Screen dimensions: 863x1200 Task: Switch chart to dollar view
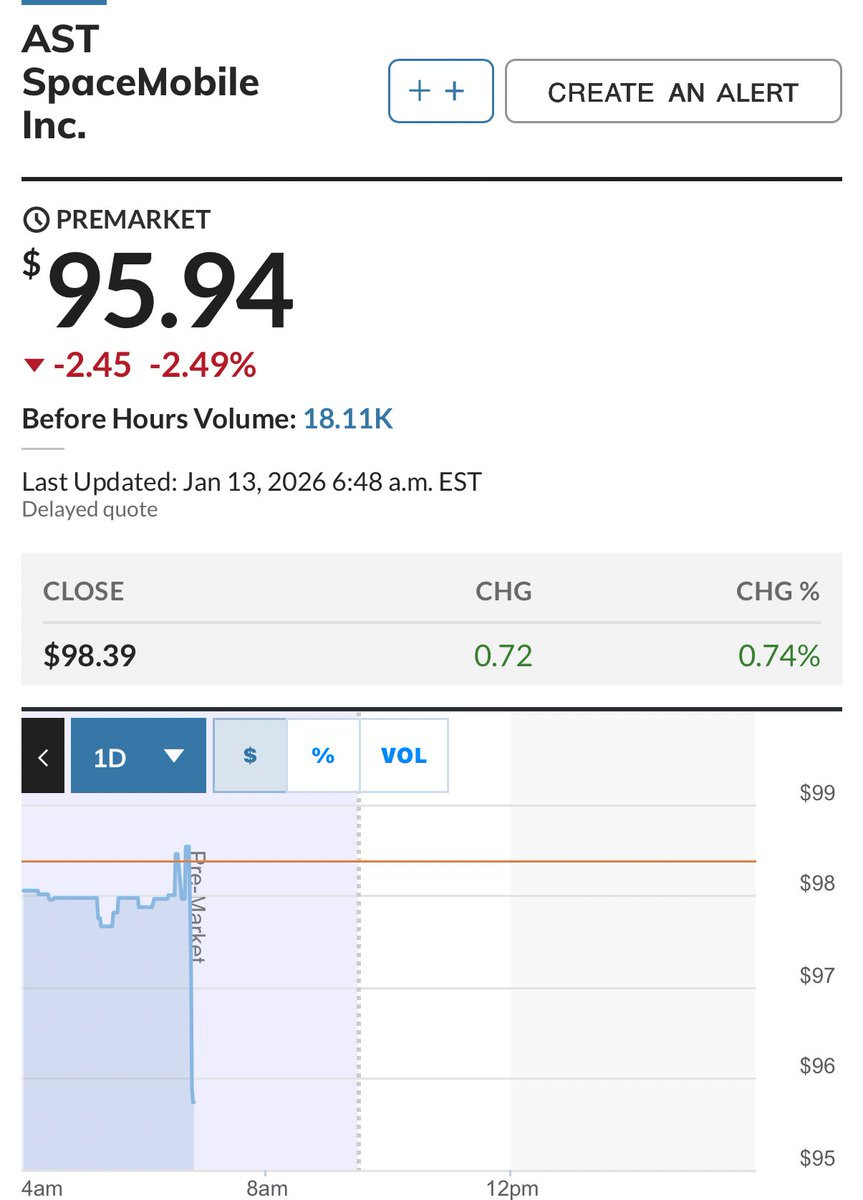click(x=250, y=756)
